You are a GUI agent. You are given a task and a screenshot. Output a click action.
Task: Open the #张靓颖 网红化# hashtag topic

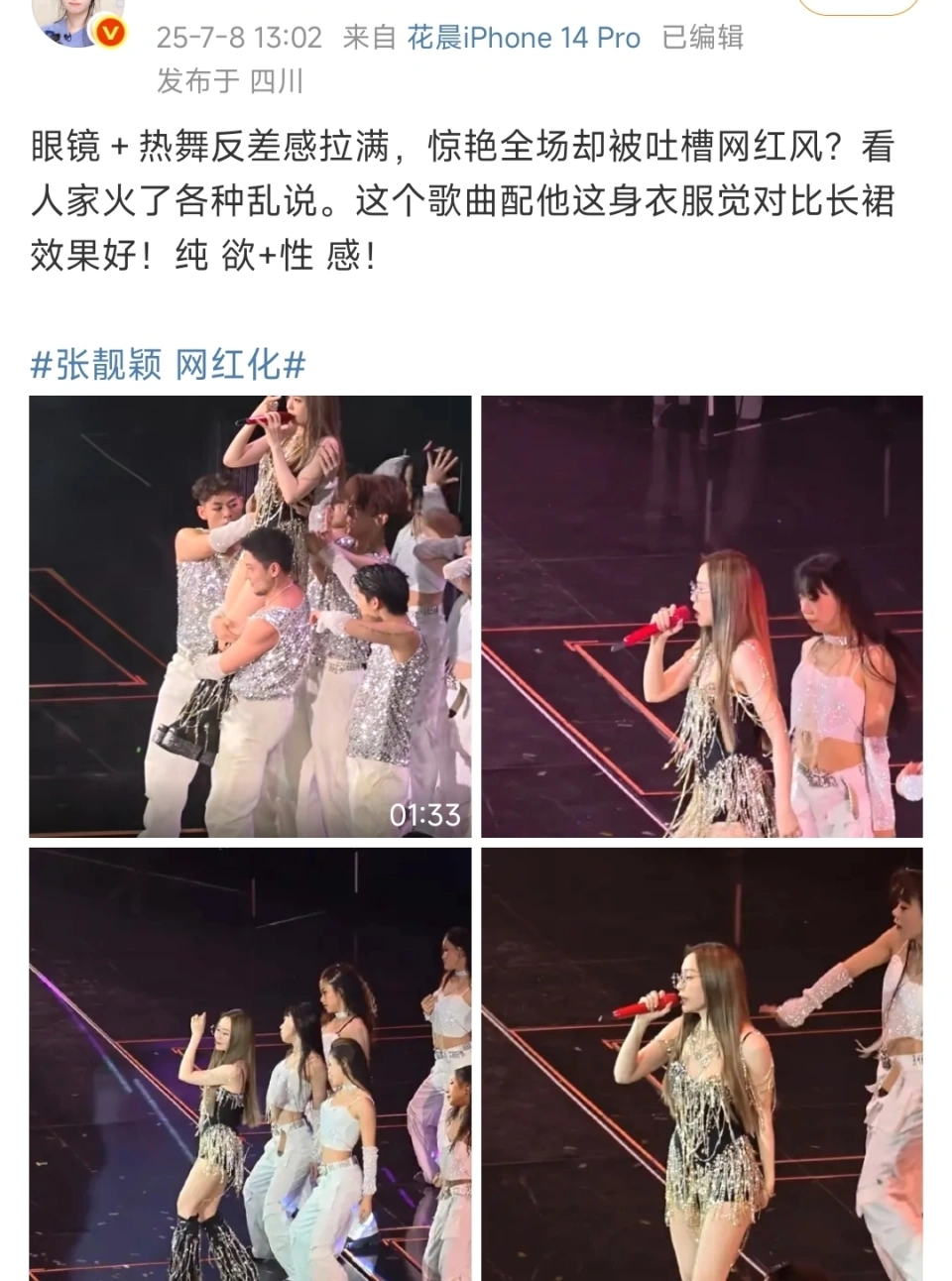[168, 364]
